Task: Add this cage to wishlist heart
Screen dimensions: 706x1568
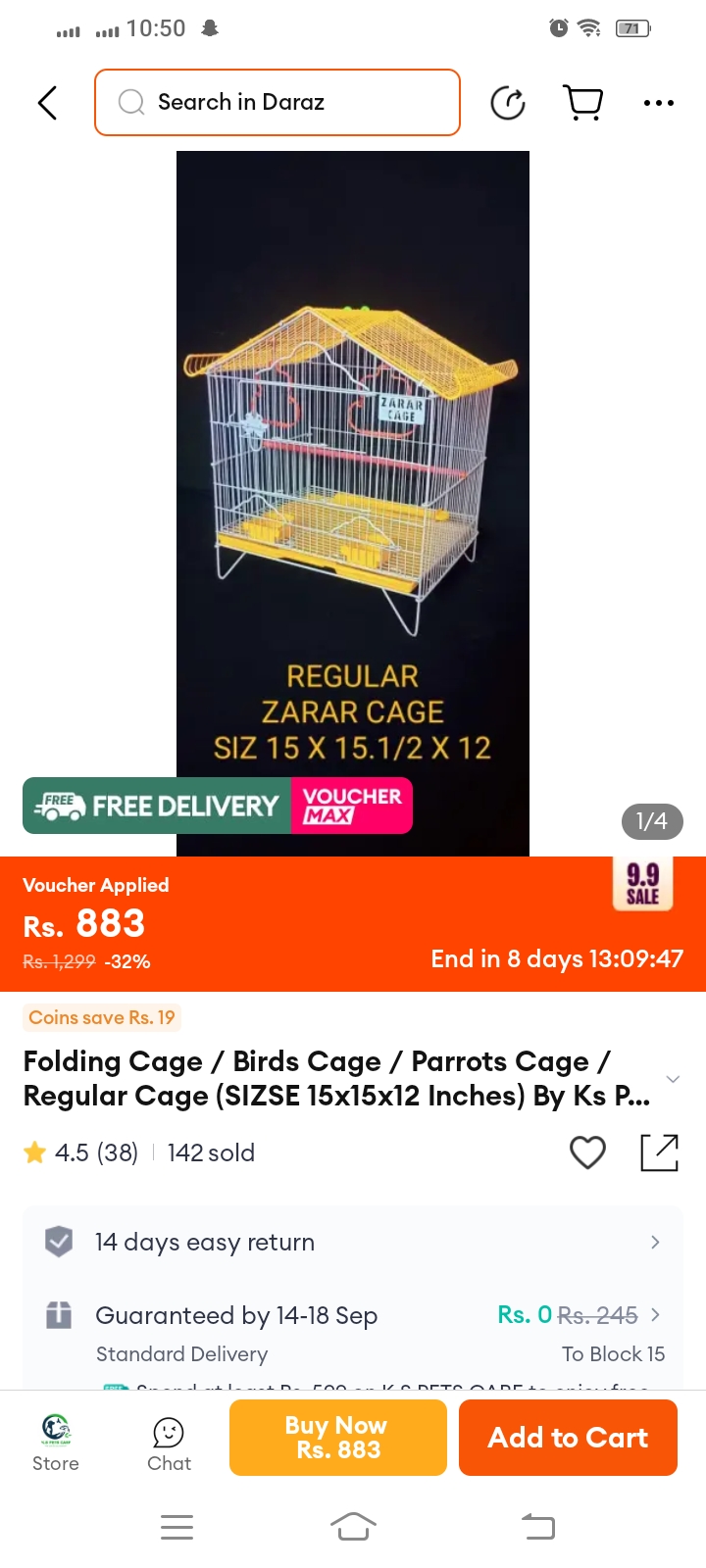Action: (587, 1152)
